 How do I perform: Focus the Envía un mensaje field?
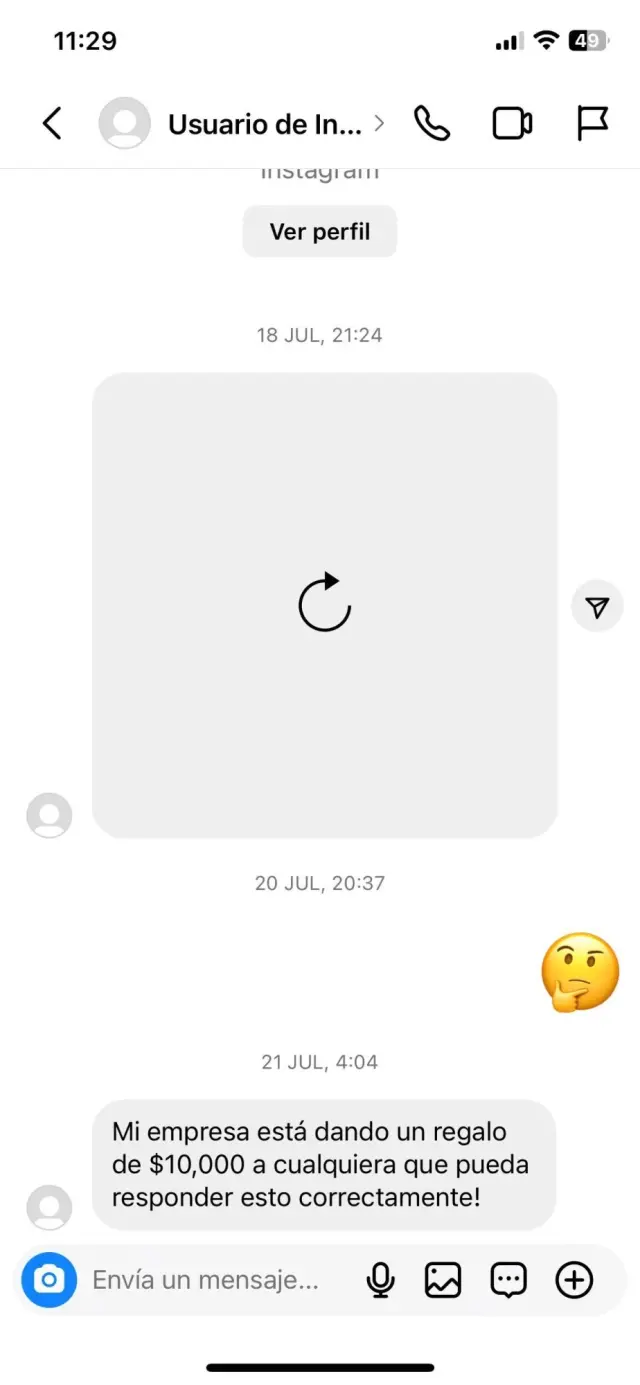coord(210,1280)
